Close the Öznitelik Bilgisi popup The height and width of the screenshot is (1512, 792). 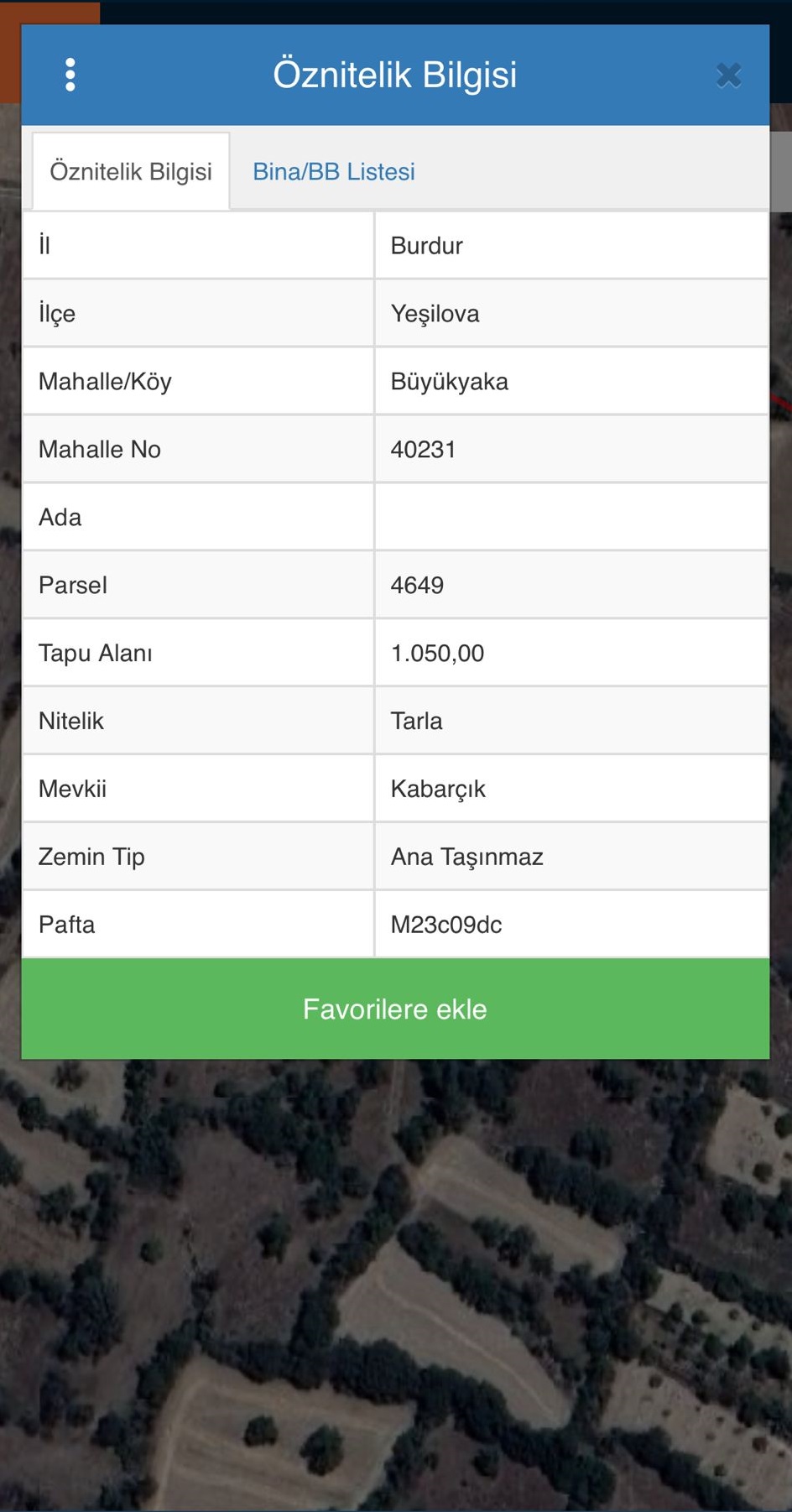pyautogui.click(x=728, y=76)
